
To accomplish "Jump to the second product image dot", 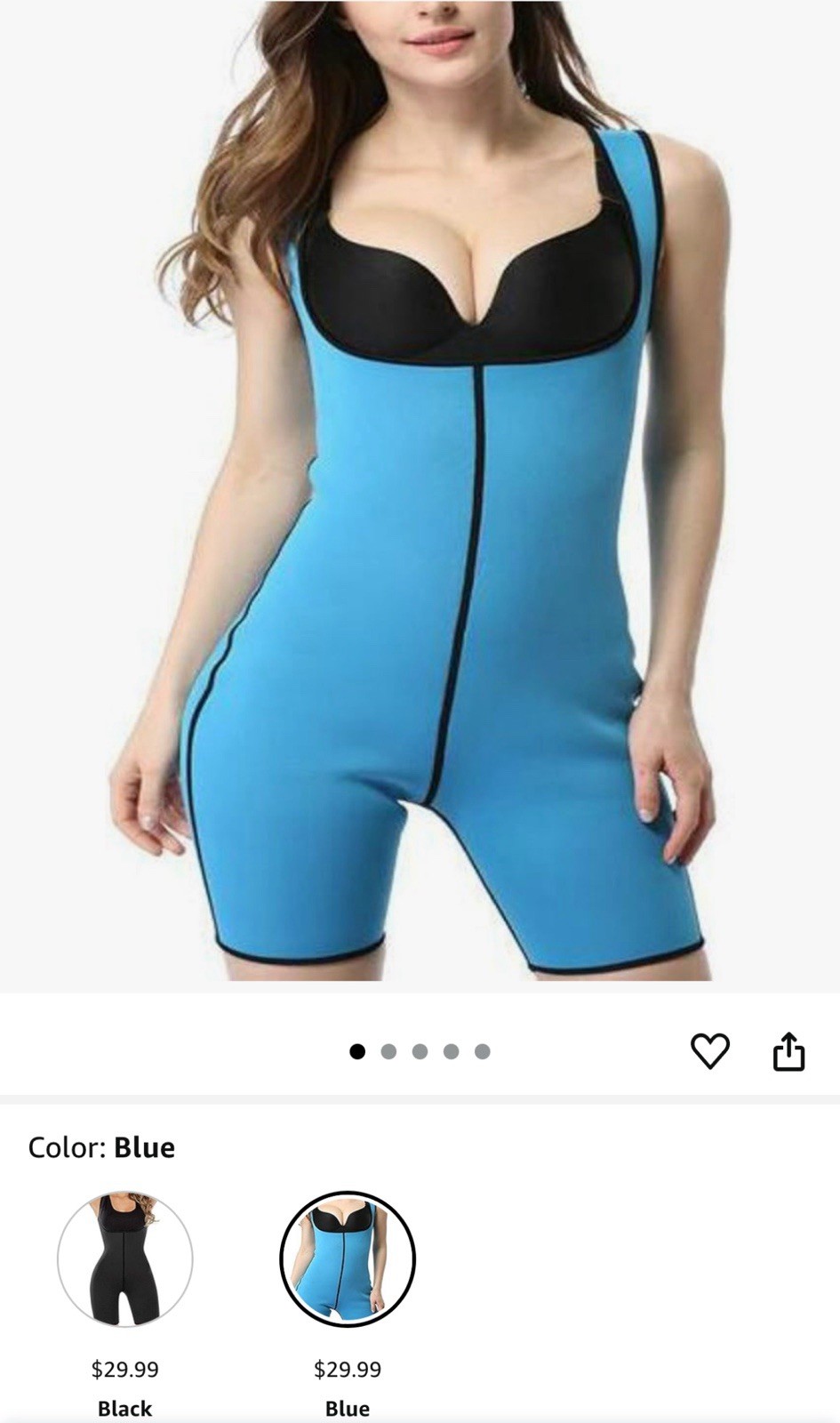I will [388, 1052].
